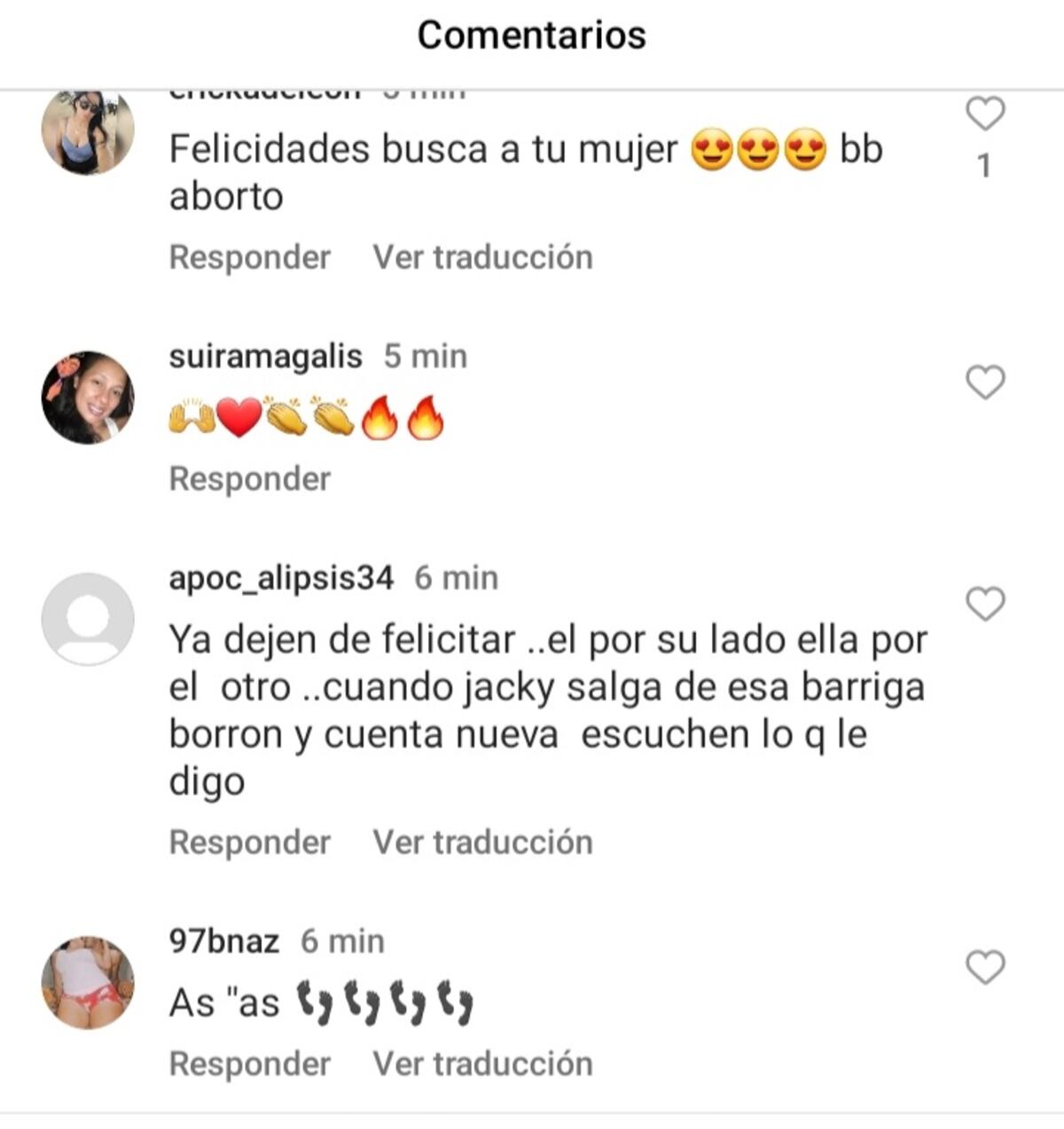View 97bnaz's profile picture
The width and height of the screenshot is (1064, 1129).
click(x=88, y=983)
